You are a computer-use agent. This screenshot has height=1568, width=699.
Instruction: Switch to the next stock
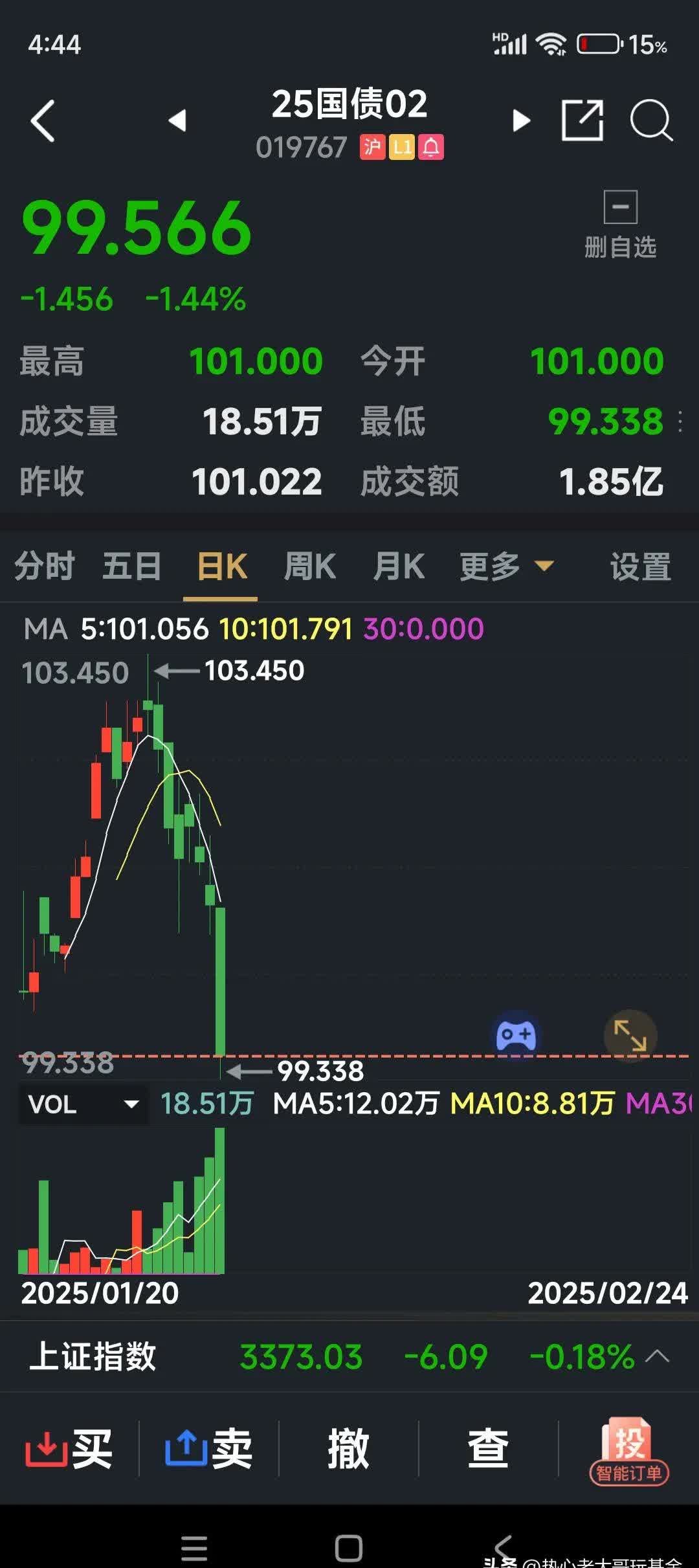tap(521, 120)
